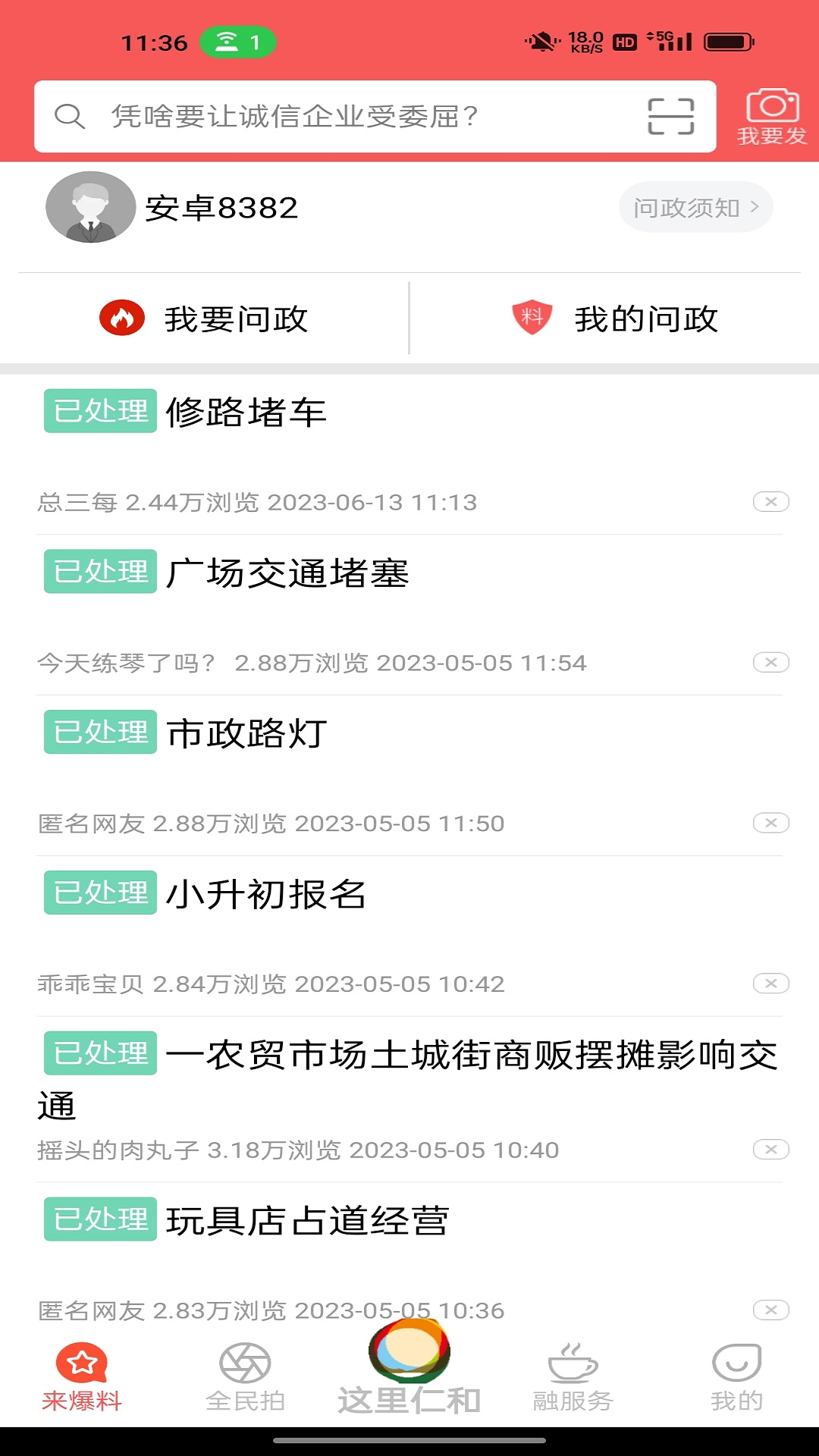Open the 我的 smiley face icon

pyautogui.click(x=736, y=1367)
